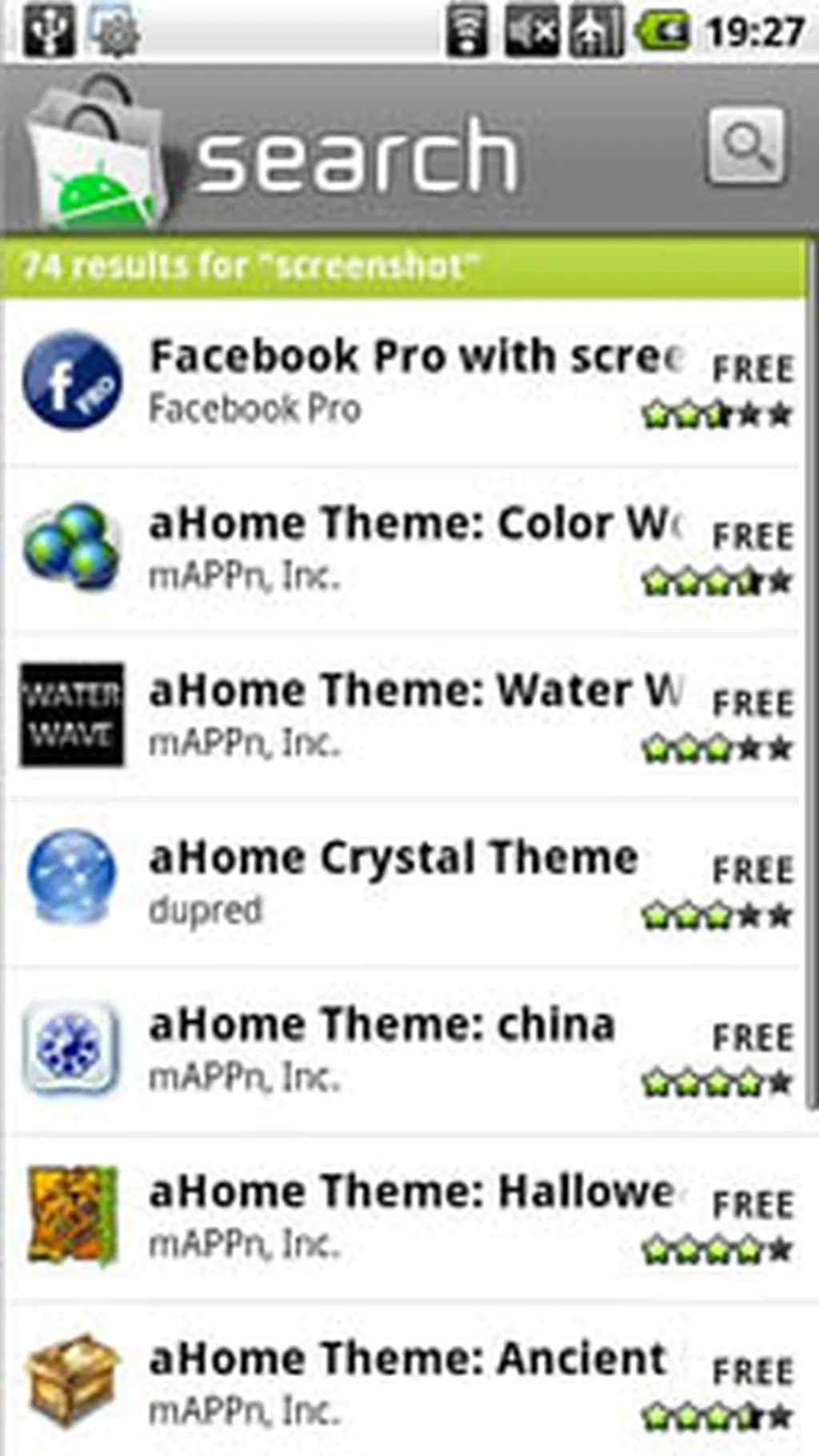Screen dimensions: 819x1456
Task: Tap the magnifier search icon
Action: [x=745, y=146]
